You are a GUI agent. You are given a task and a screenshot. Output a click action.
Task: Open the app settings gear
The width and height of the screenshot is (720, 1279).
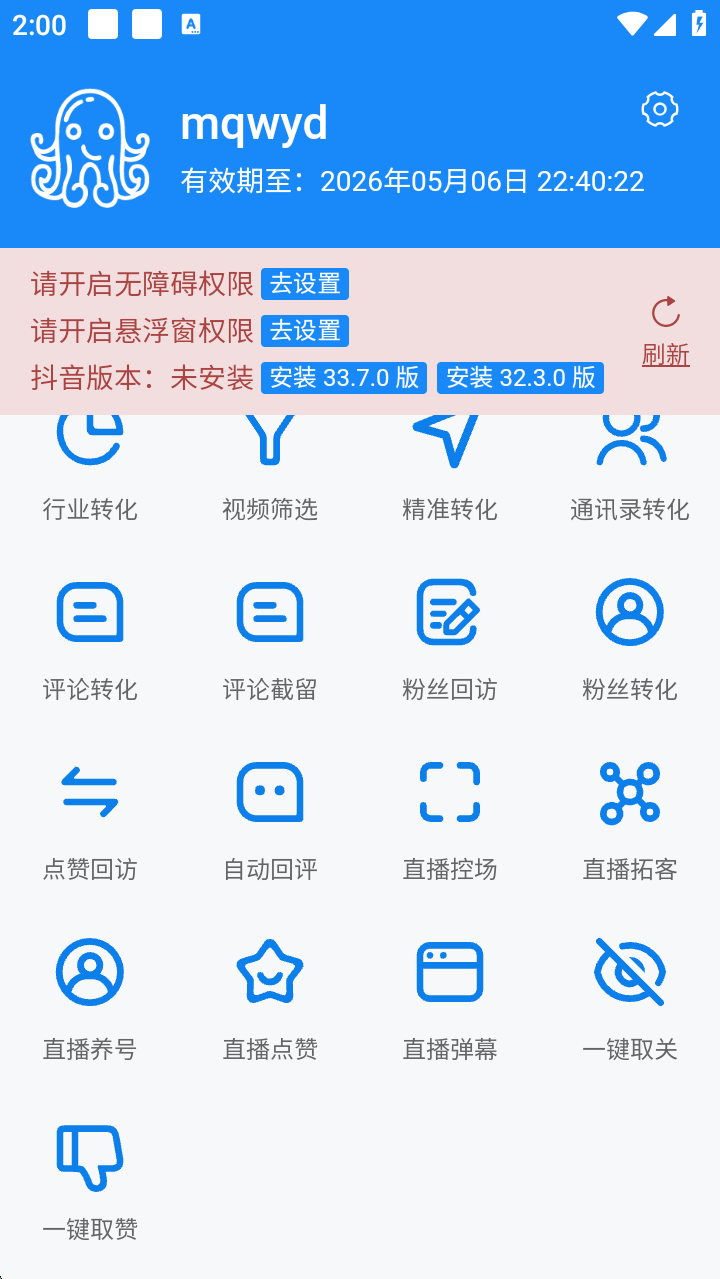click(x=658, y=110)
